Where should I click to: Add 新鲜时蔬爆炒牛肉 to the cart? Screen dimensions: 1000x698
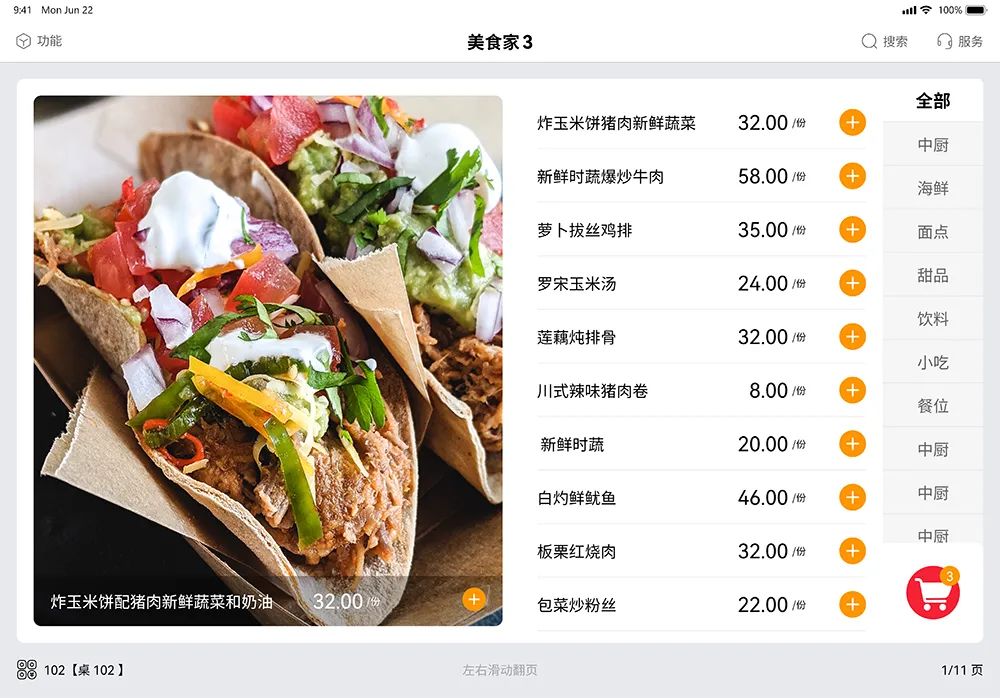click(x=852, y=177)
